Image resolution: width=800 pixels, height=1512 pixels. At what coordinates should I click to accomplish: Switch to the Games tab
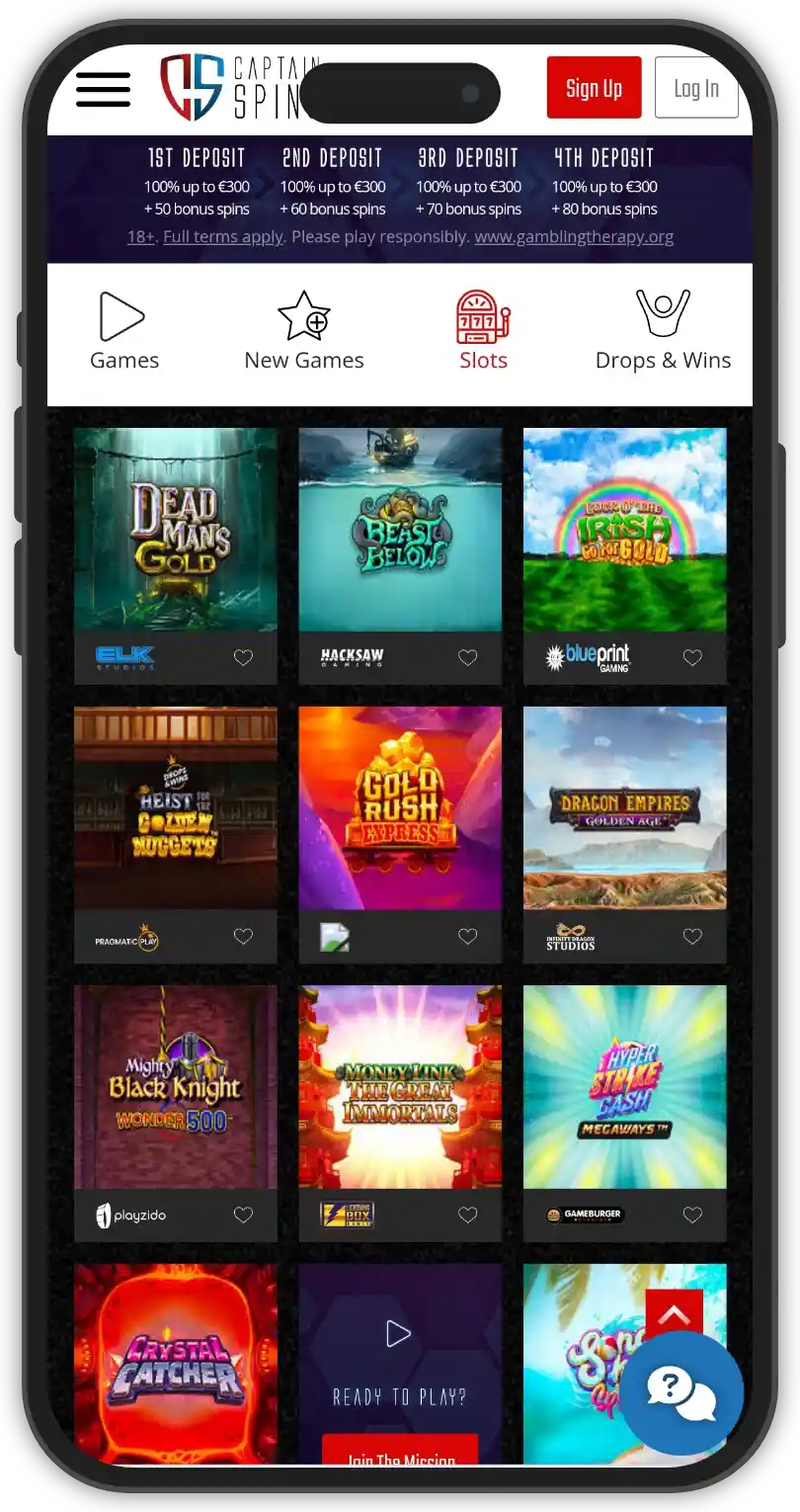tap(123, 331)
